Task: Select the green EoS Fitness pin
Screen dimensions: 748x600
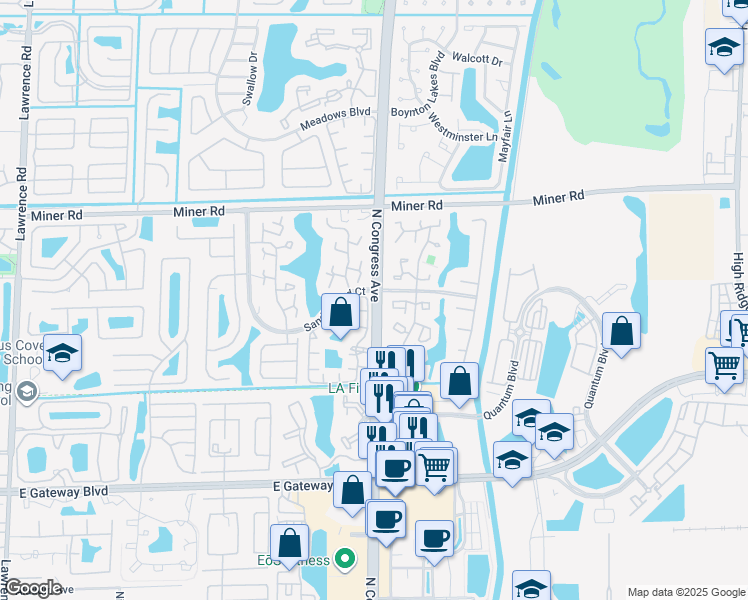Action: pyautogui.click(x=346, y=557)
